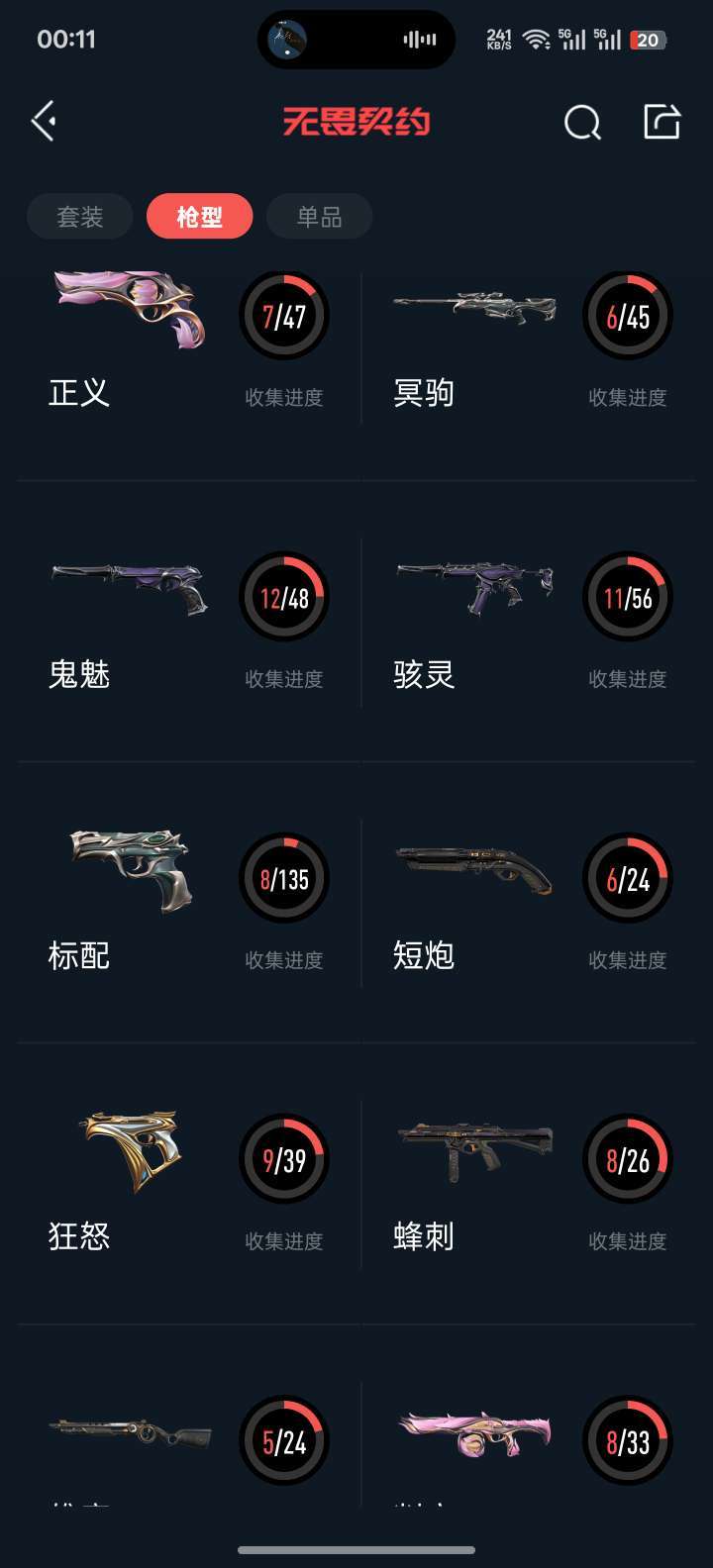The height and width of the screenshot is (1568, 713).
Task: Select the active 枪型 tab
Action: point(199,216)
